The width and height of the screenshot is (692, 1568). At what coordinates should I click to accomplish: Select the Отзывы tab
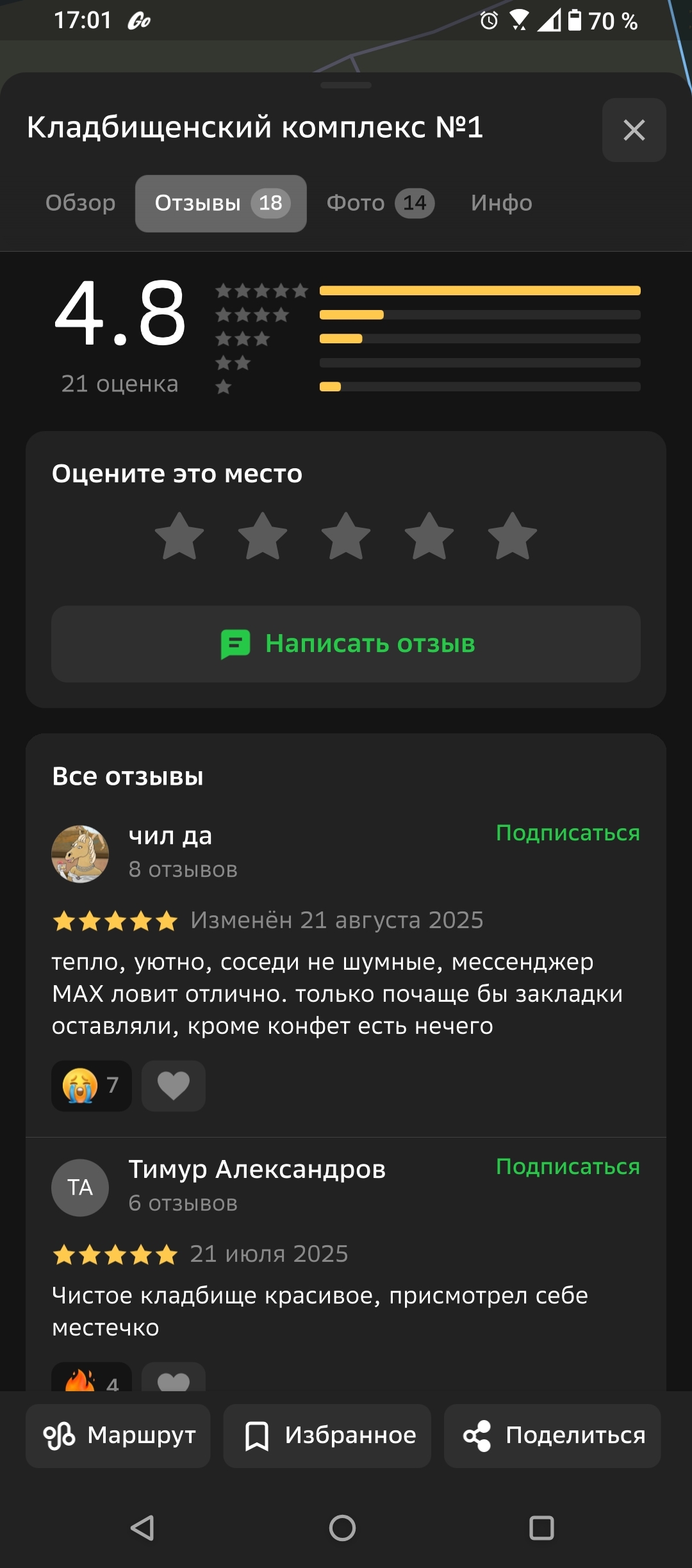[x=220, y=203]
